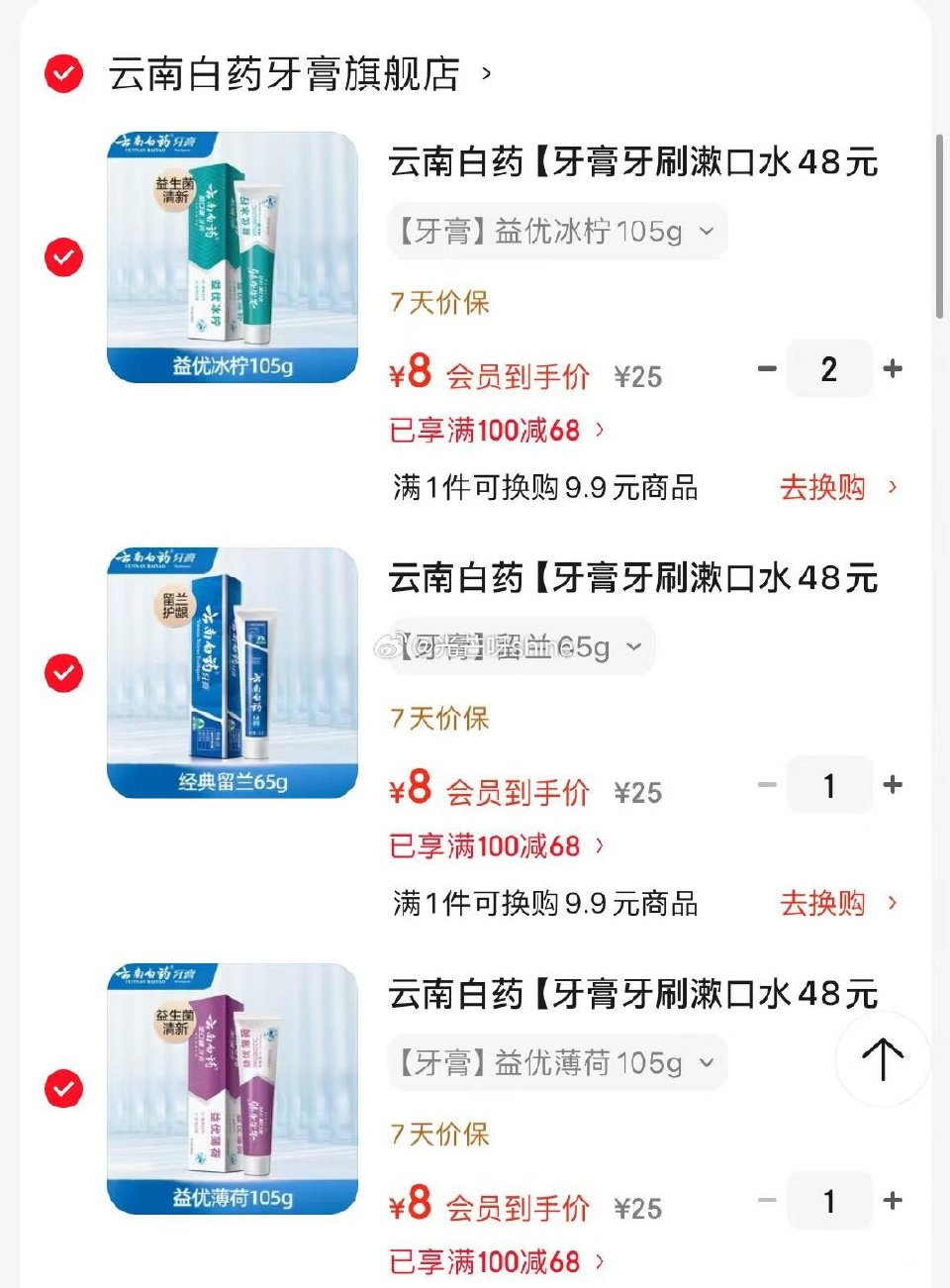Uncheck the 经典留兰 toothpaste item checkbox
The image size is (950, 1288).
click(62, 672)
